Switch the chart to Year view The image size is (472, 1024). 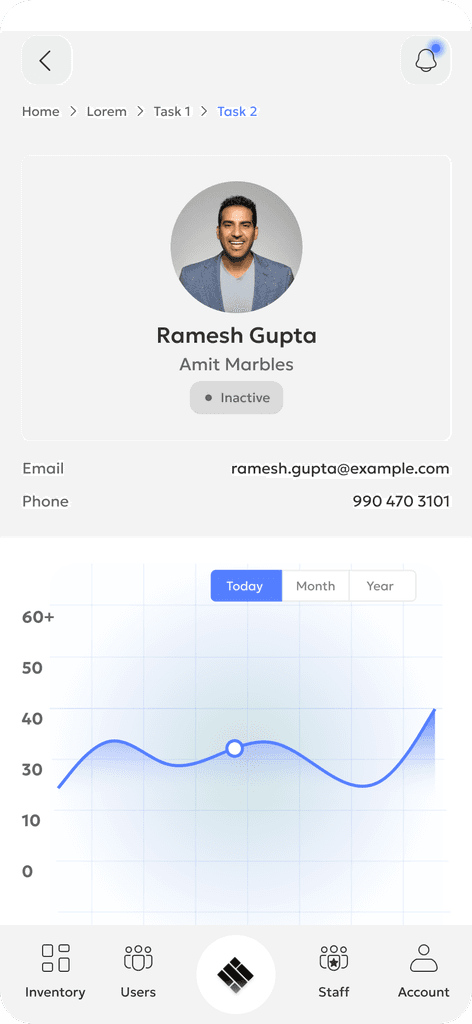coord(382,586)
